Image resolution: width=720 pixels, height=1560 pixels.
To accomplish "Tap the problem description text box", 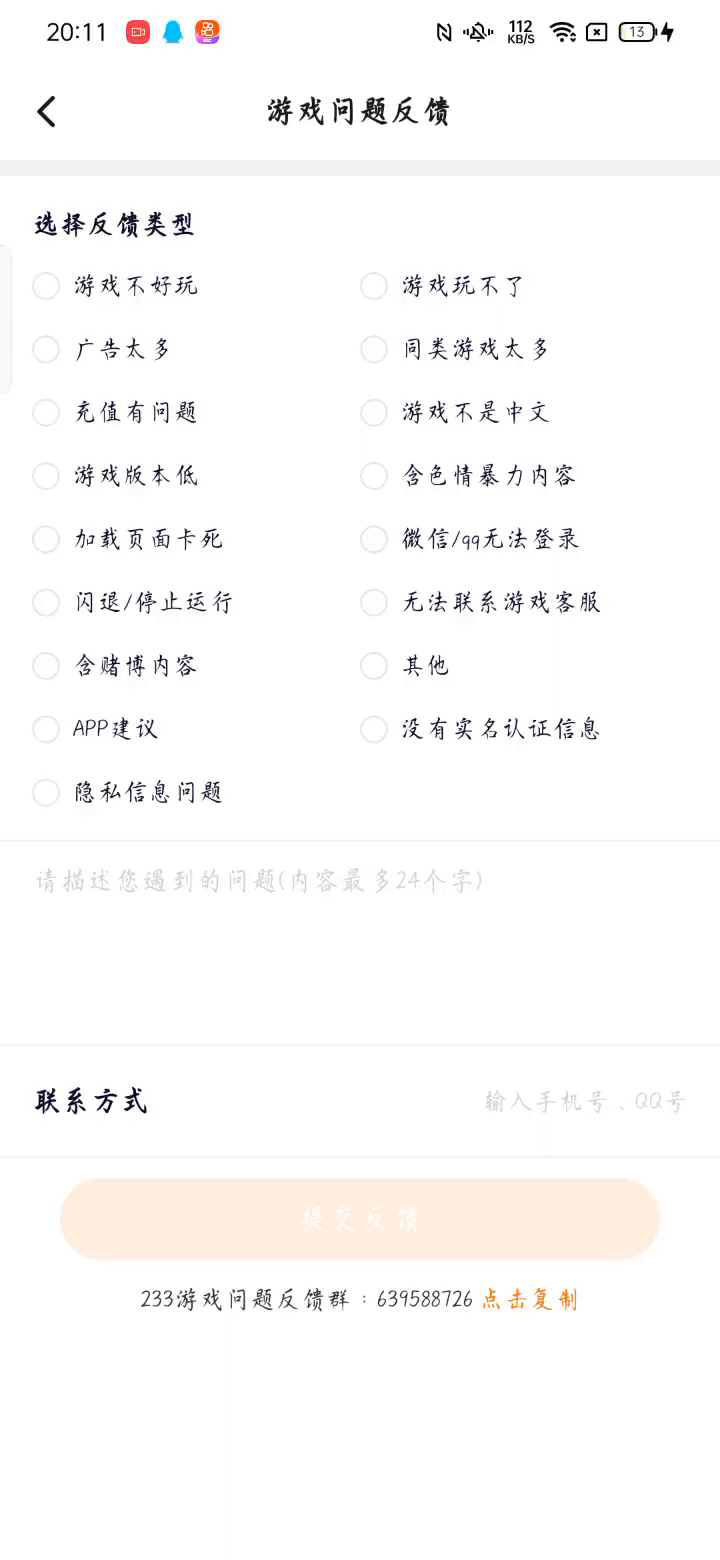I will [360, 940].
